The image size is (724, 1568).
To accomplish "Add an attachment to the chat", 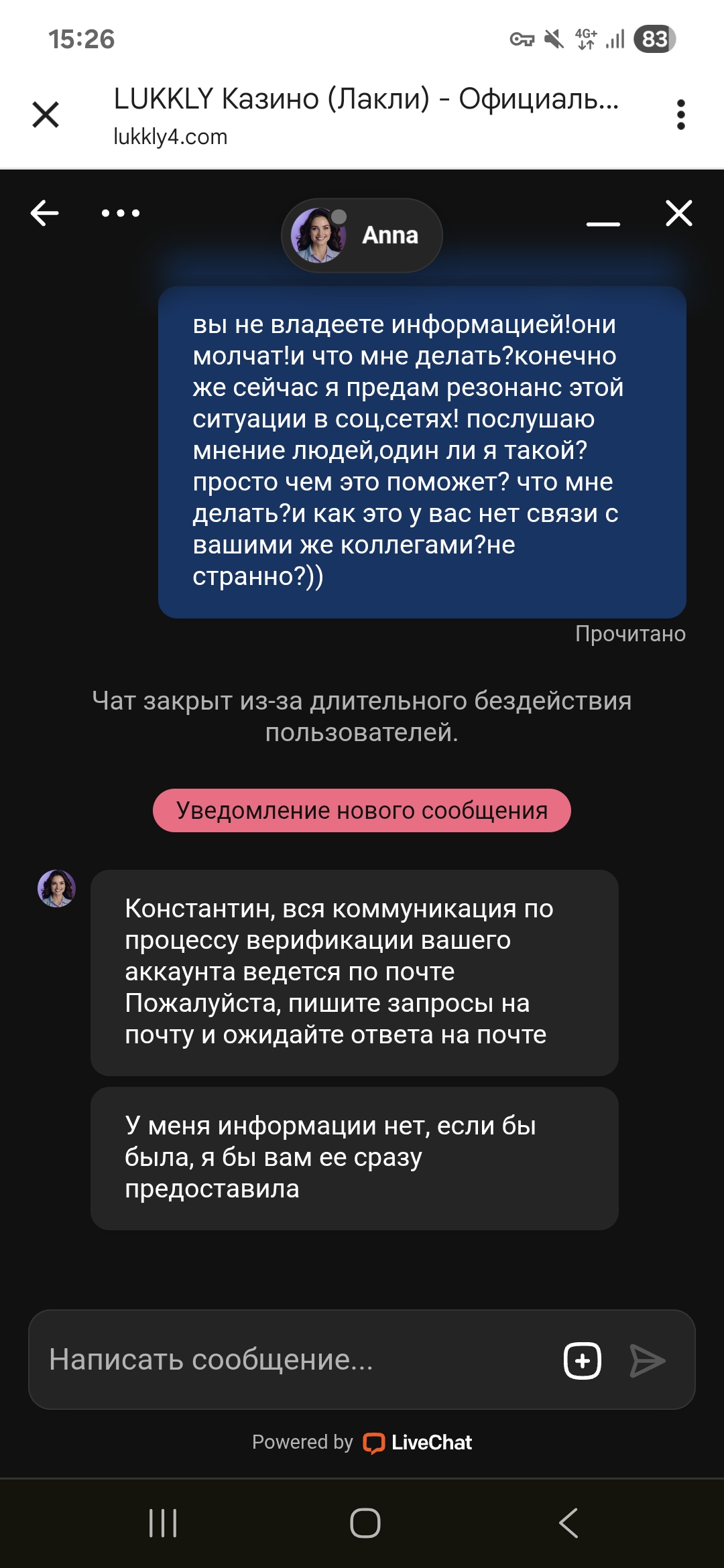I will [x=582, y=1360].
